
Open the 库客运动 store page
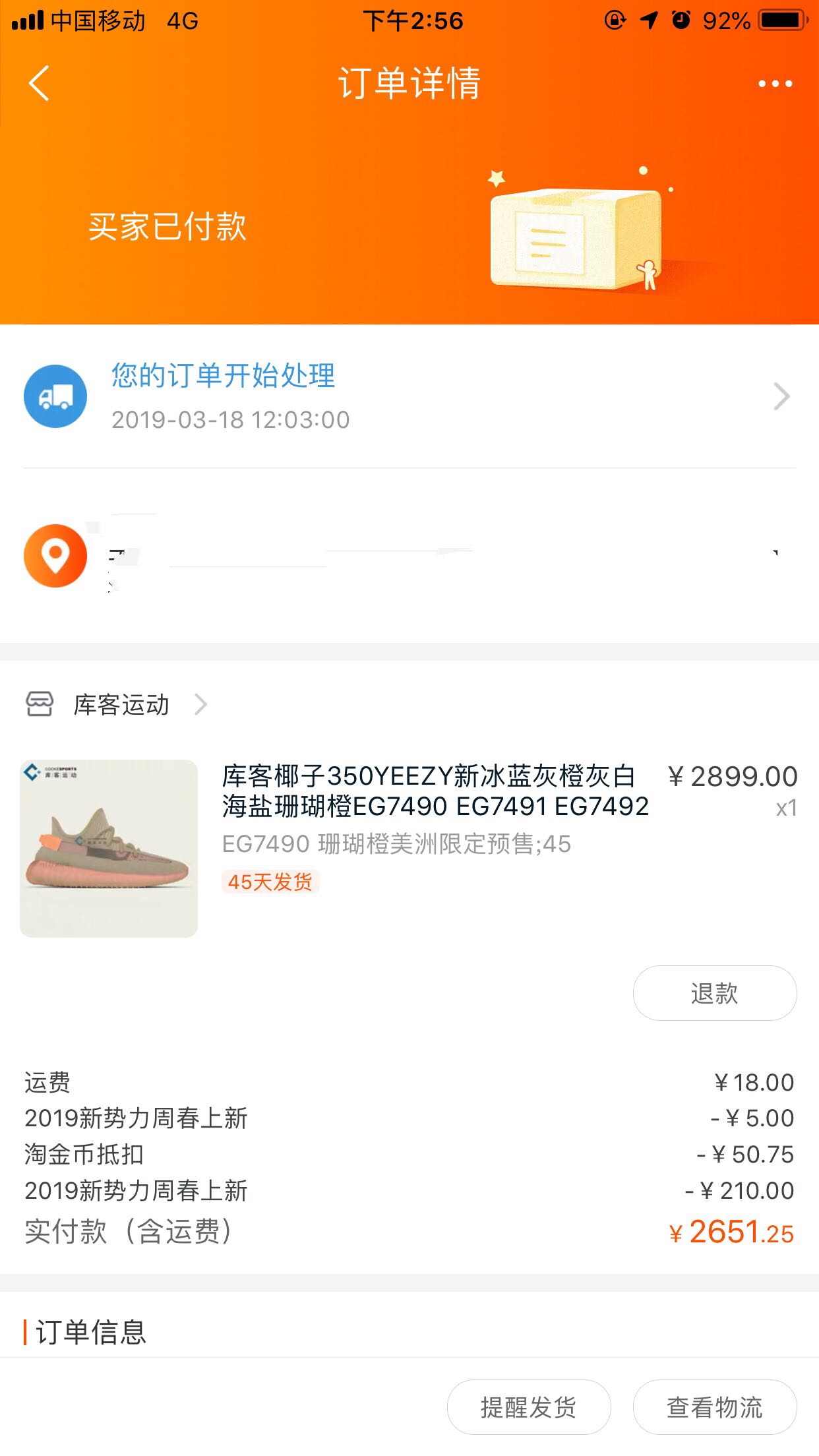[121, 705]
